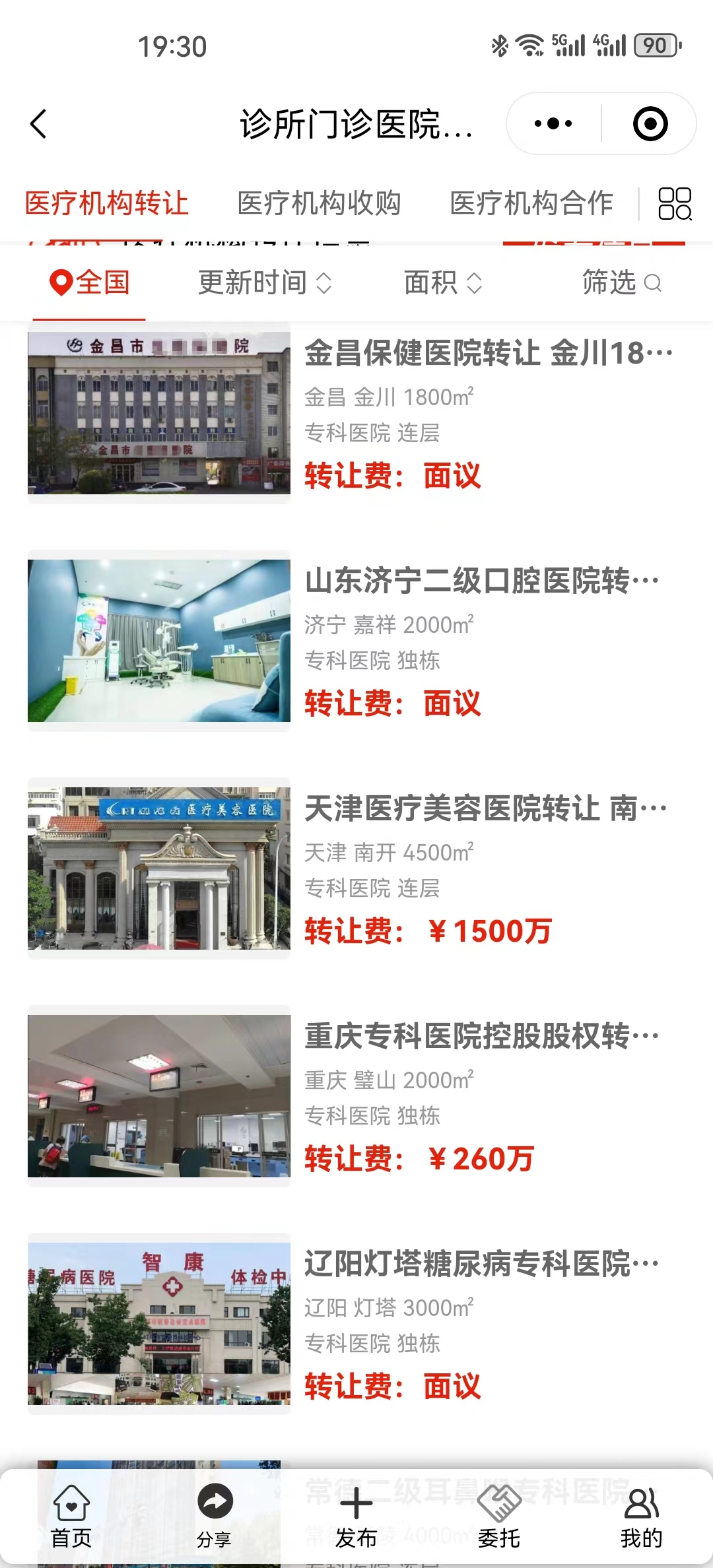Switch to the 医疗机构合作 tab
The height and width of the screenshot is (1568, 713).
(531, 203)
